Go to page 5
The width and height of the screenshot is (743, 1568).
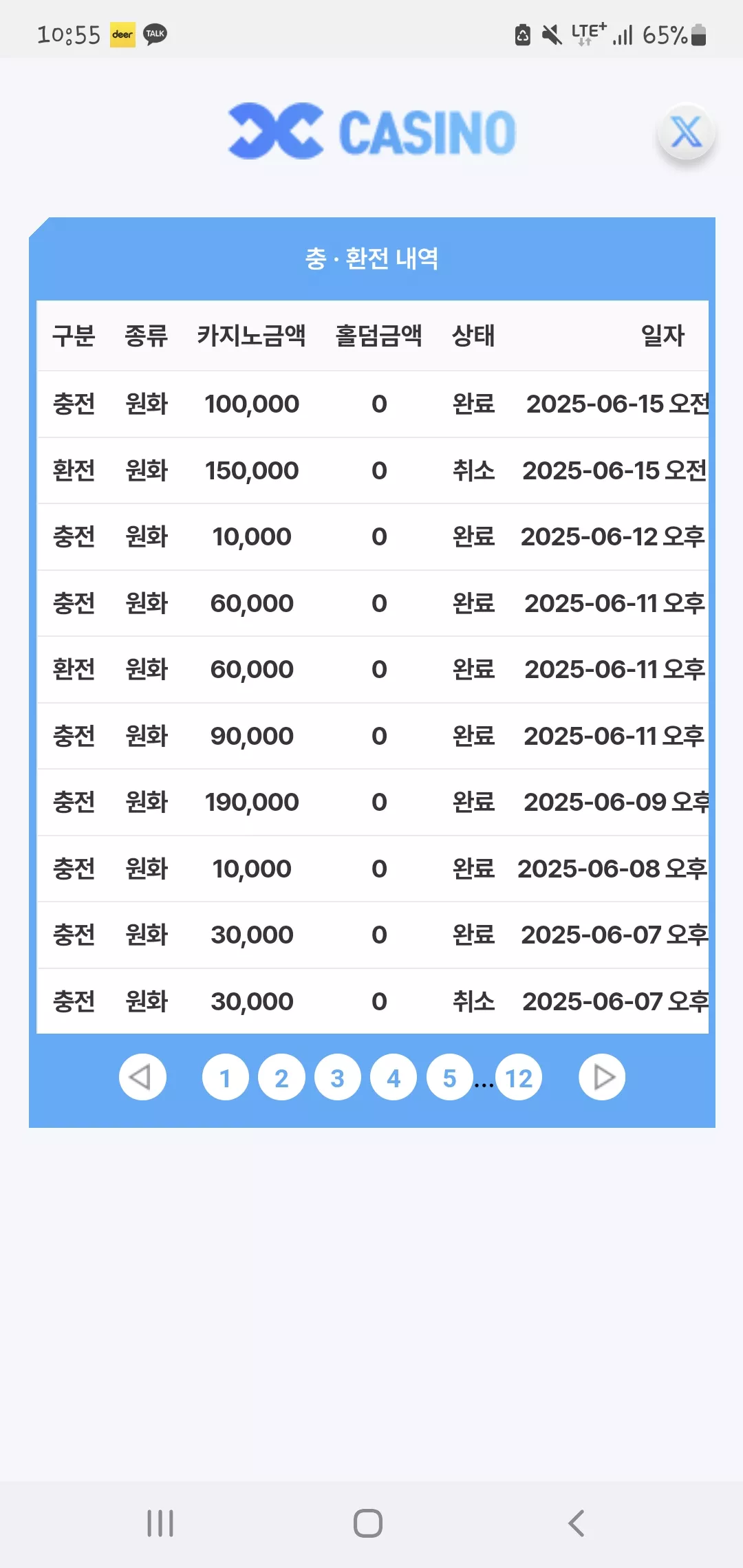450,1077
